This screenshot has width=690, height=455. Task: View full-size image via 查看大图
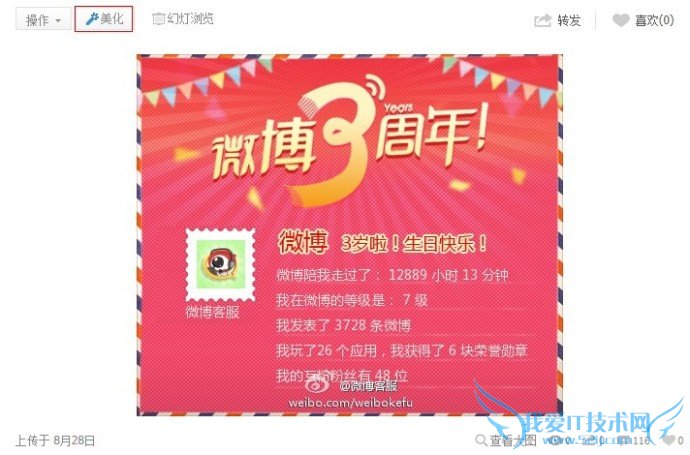coord(508,440)
